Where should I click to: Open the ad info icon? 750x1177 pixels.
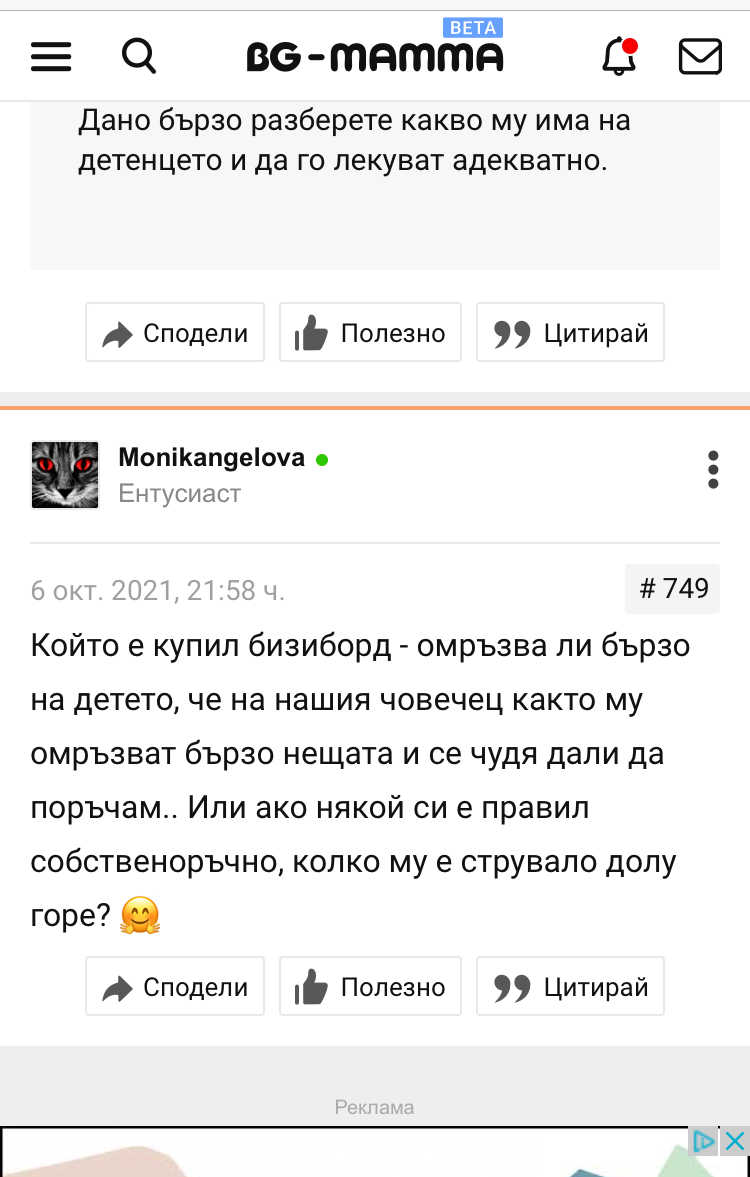click(704, 1142)
